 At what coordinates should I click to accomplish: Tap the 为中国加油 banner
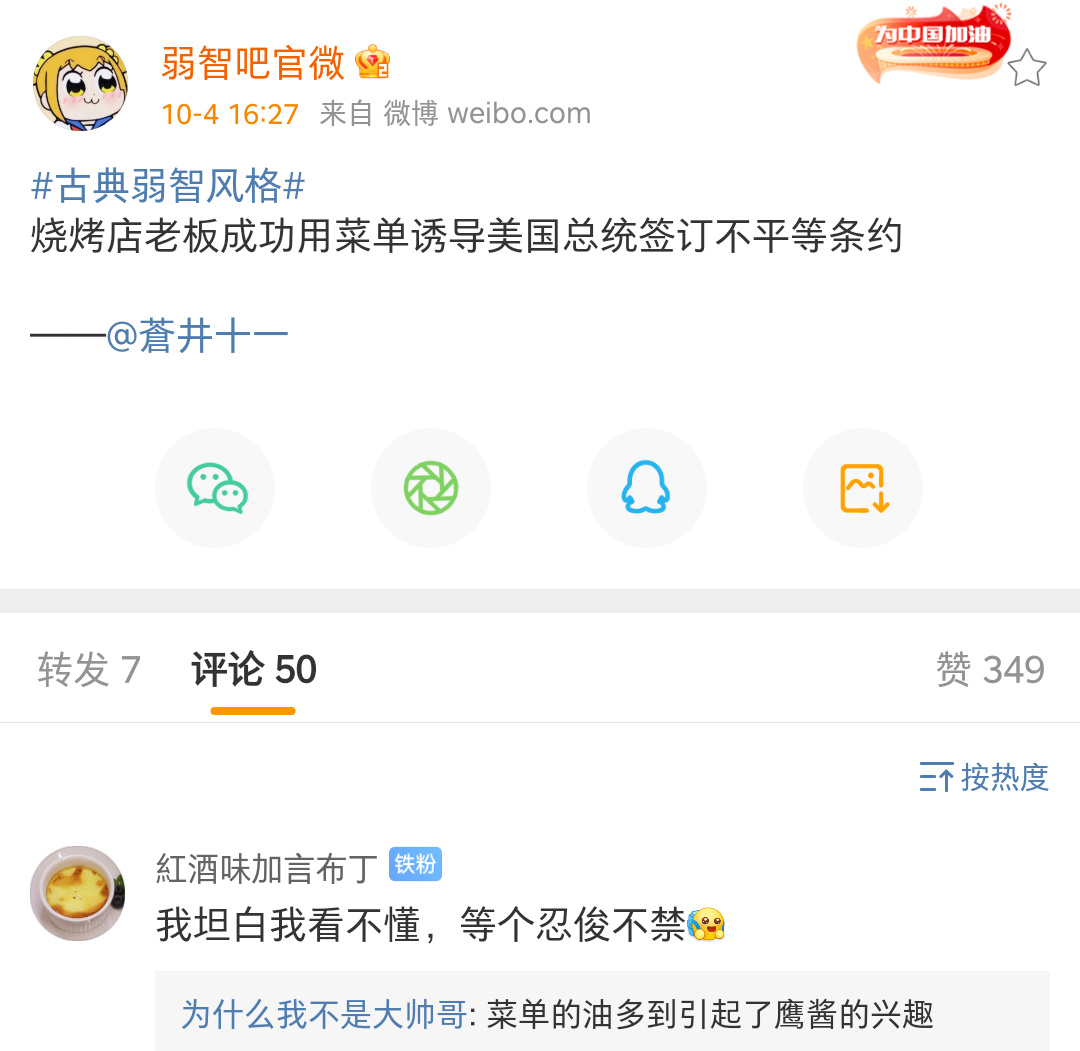[931, 42]
